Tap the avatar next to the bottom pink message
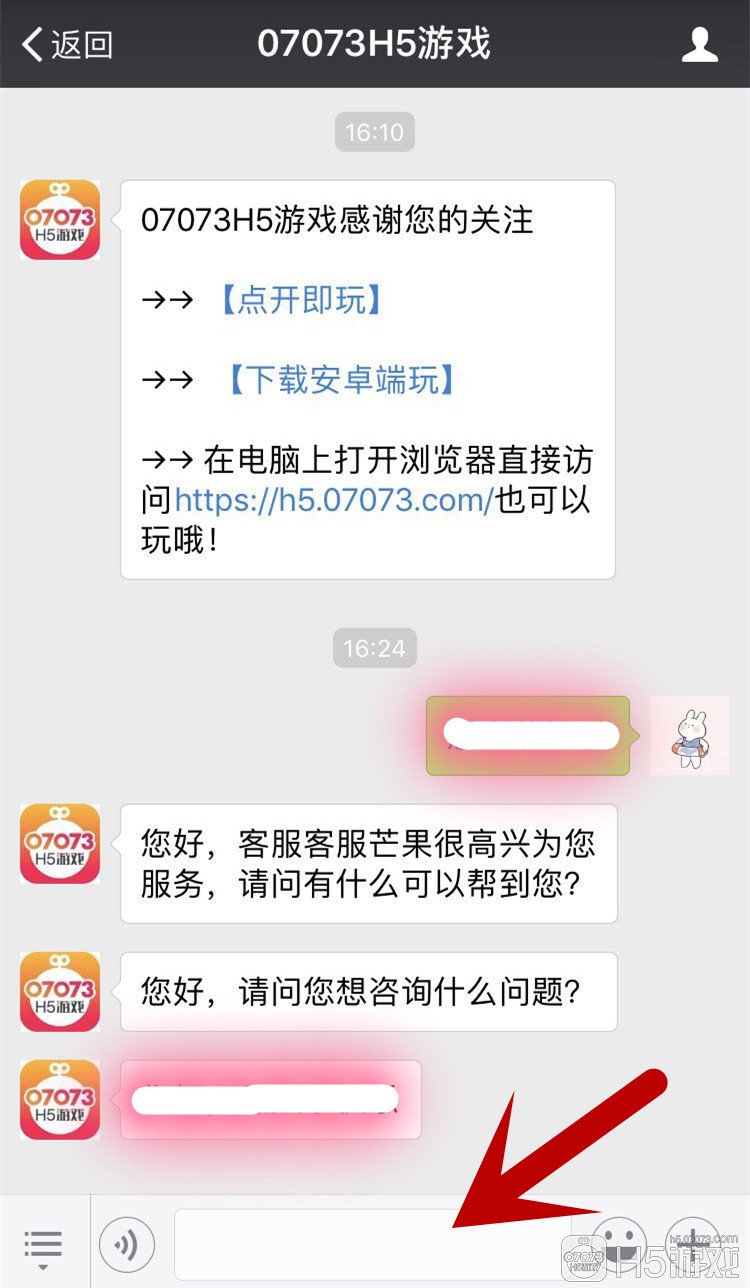 click(x=59, y=1100)
